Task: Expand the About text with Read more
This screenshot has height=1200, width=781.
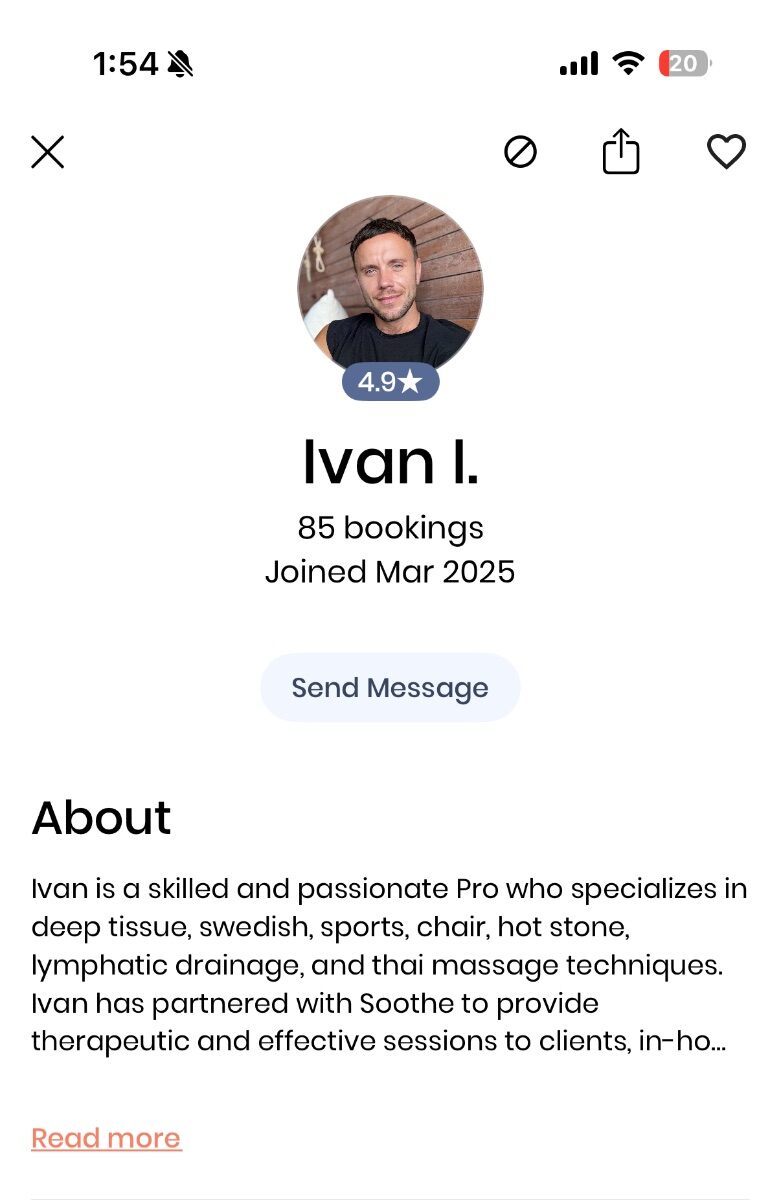Action: [106, 1138]
